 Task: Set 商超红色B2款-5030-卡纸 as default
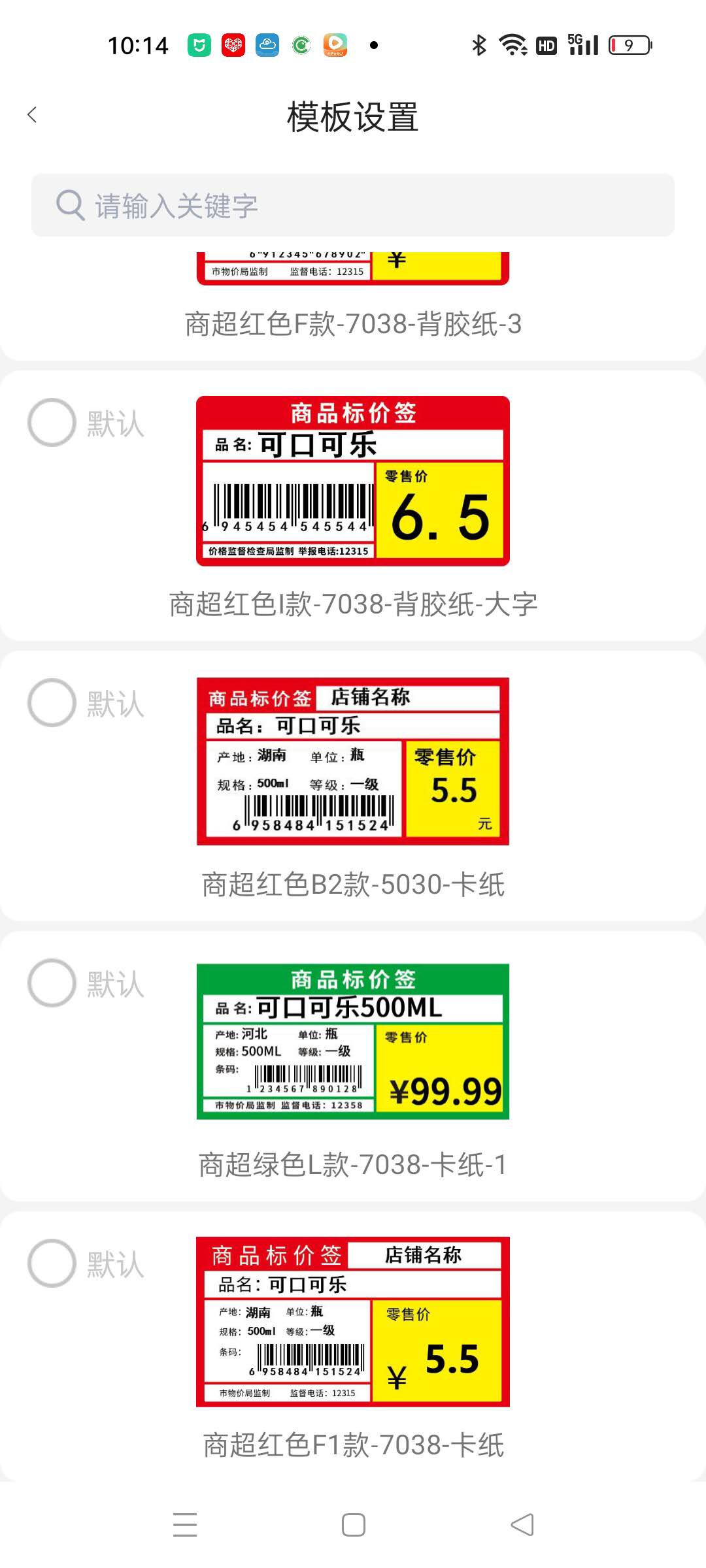[52, 703]
